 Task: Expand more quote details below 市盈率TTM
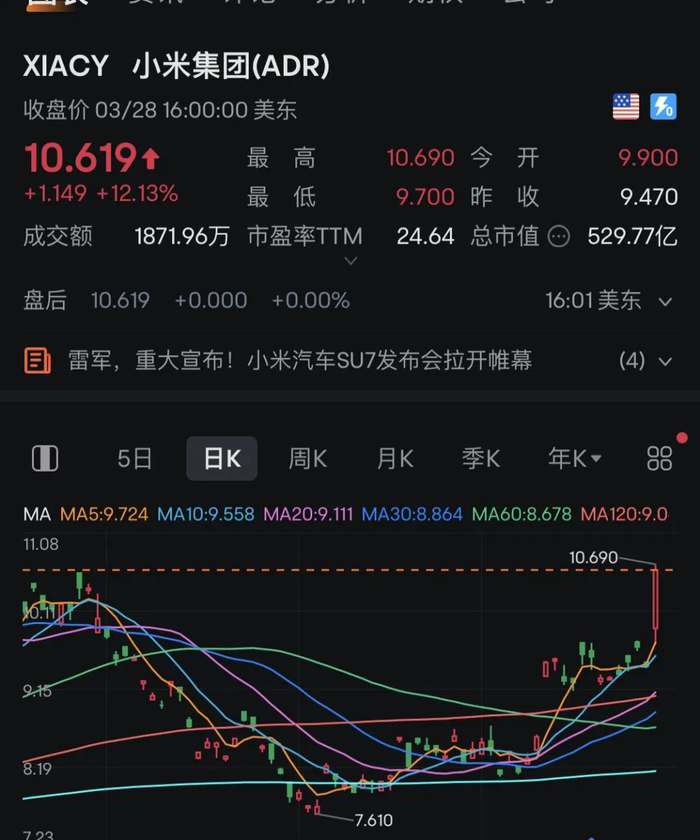click(x=350, y=261)
